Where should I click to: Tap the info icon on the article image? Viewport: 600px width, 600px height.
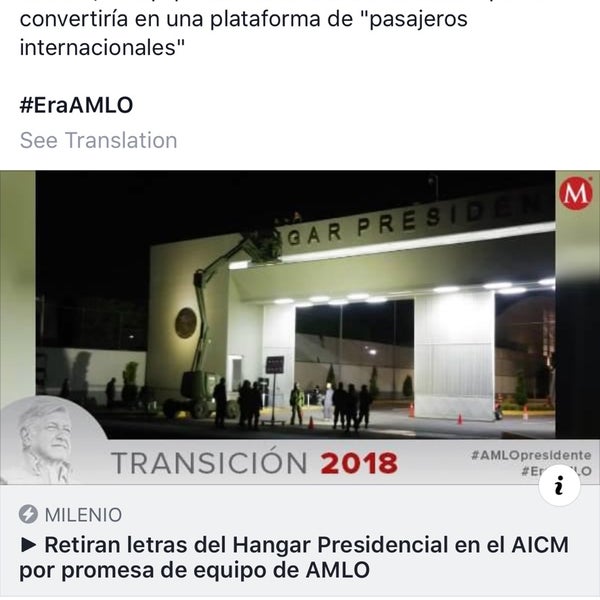click(559, 486)
